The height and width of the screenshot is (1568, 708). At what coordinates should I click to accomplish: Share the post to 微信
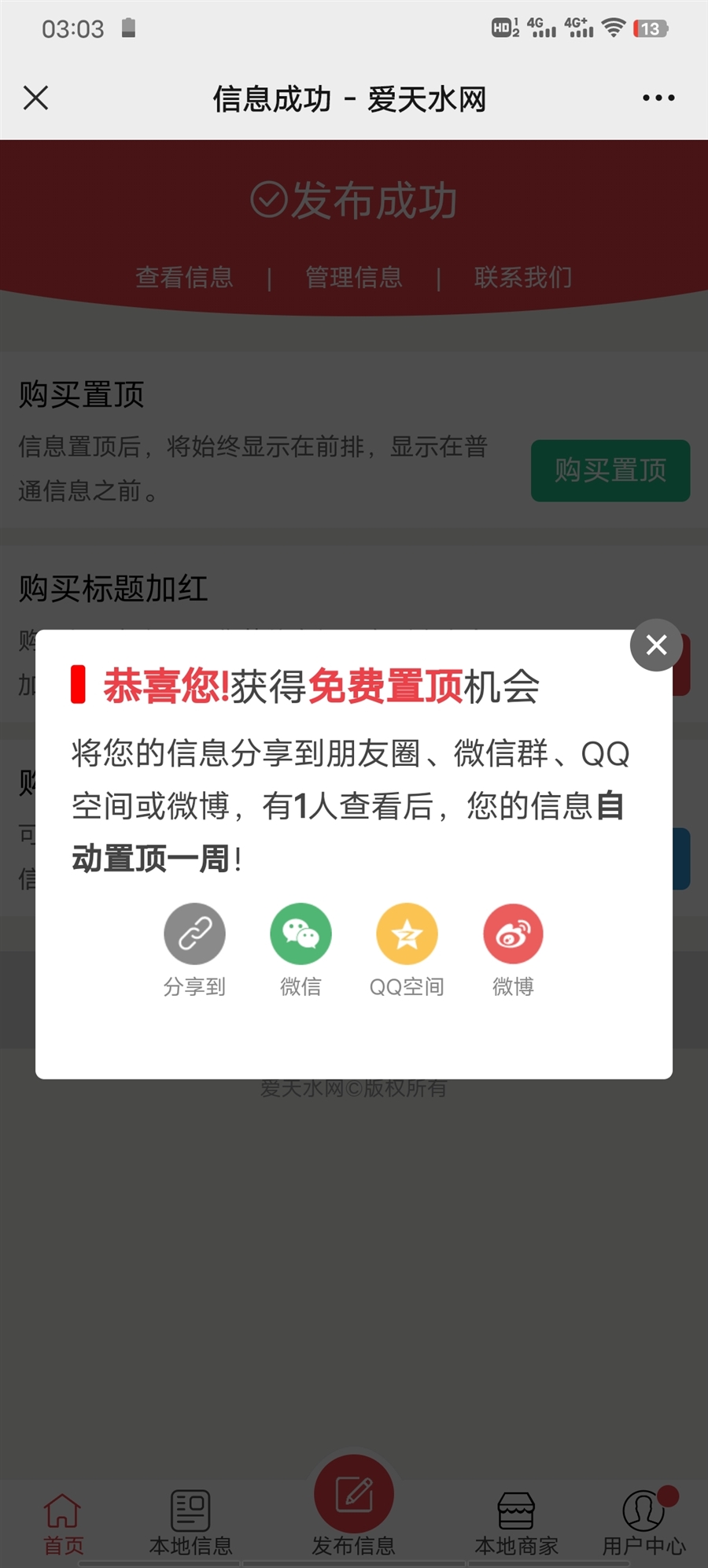point(301,934)
